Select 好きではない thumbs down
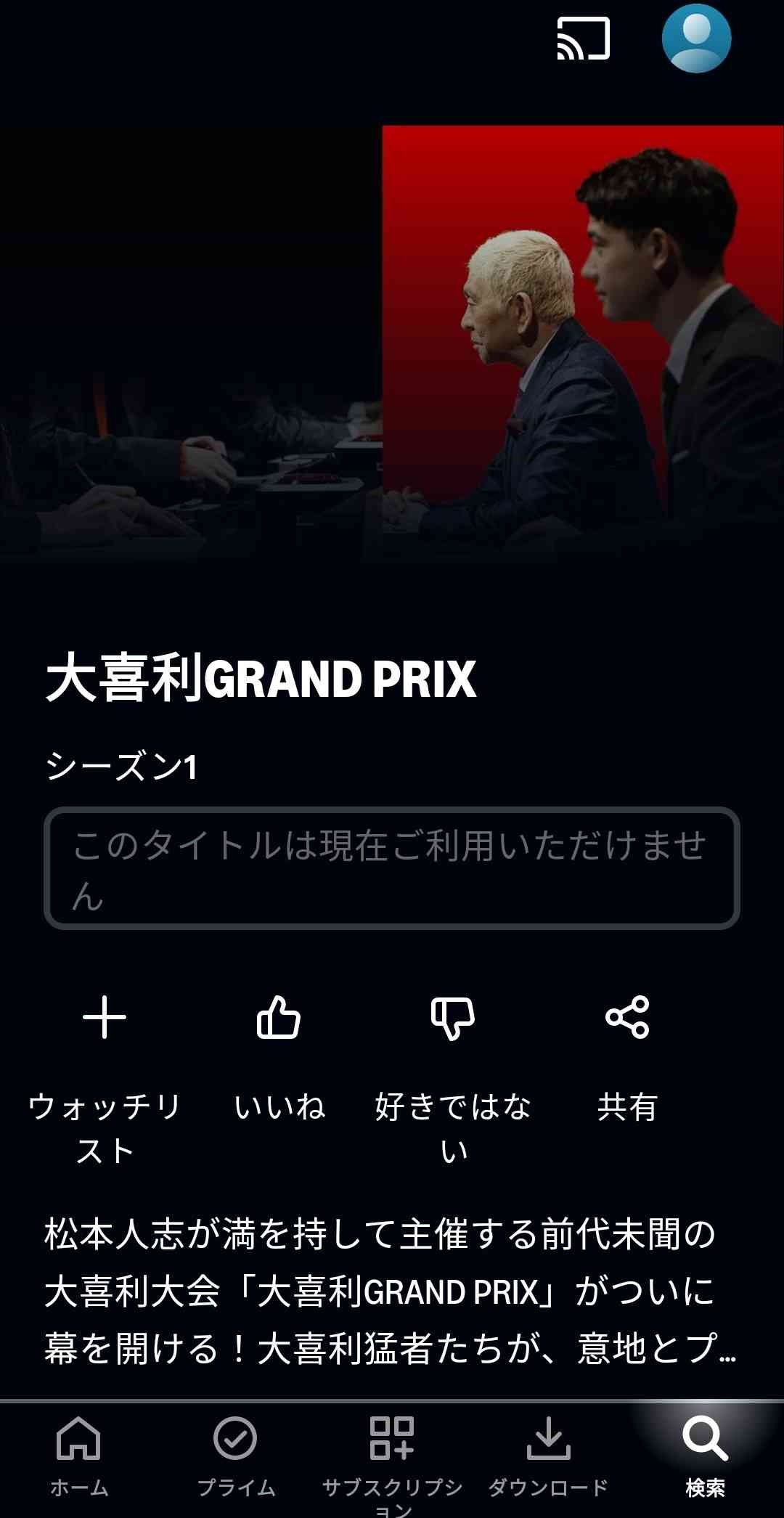The height and width of the screenshot is (1518, 784). pyautogui.click(x=453, y=1018)
